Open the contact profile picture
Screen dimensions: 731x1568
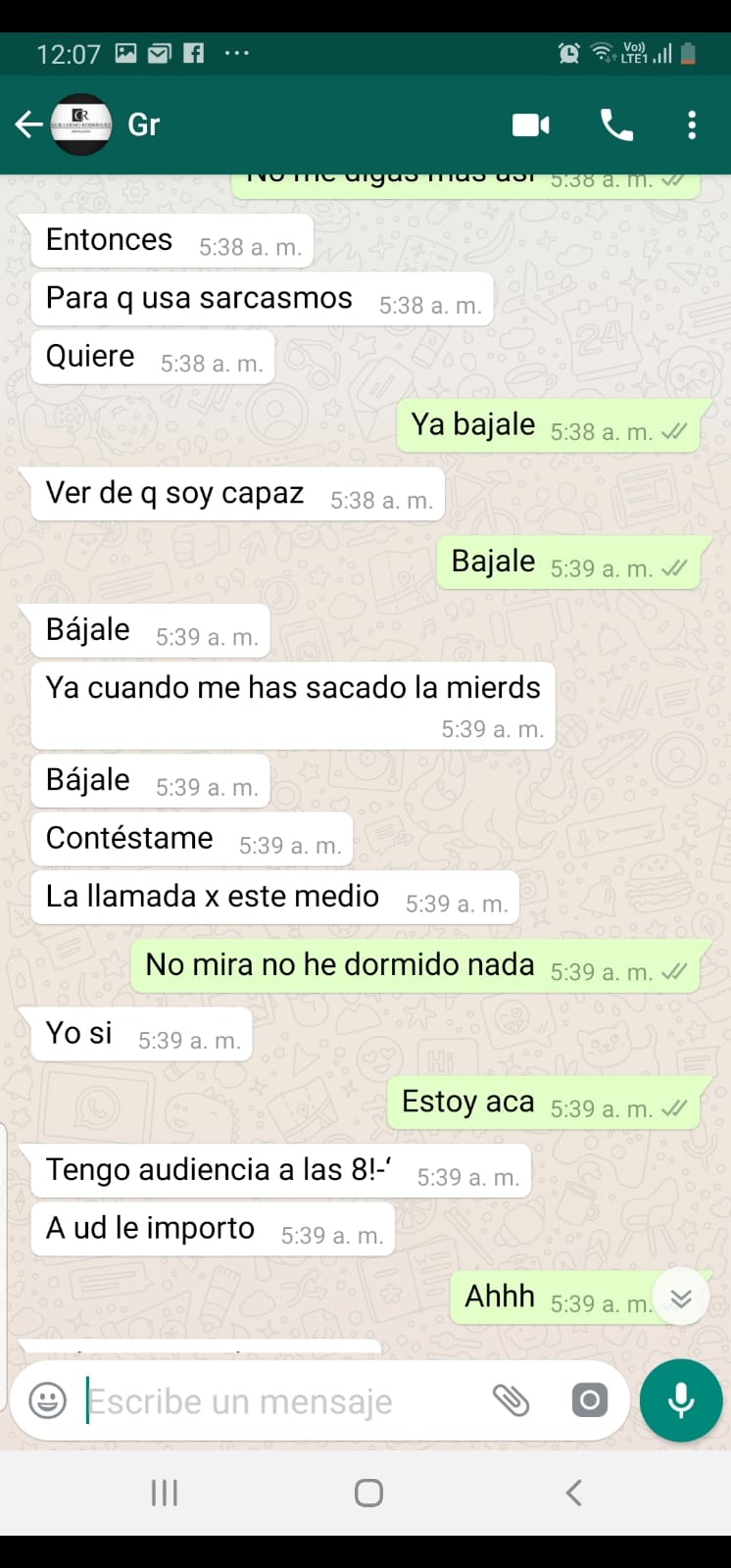click(x=80, y=124)
